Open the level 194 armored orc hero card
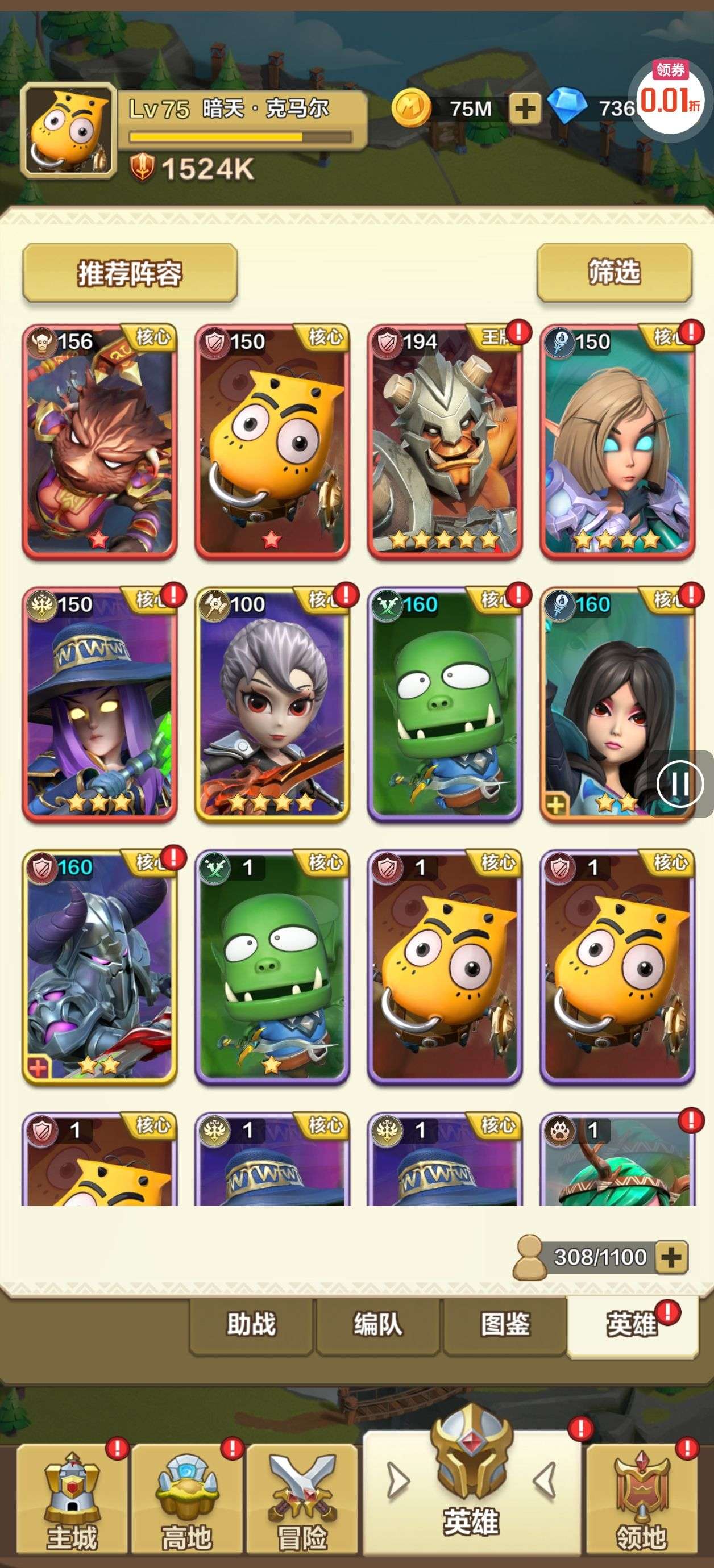This screenshot has width=714, height=1568. point(445,441)
